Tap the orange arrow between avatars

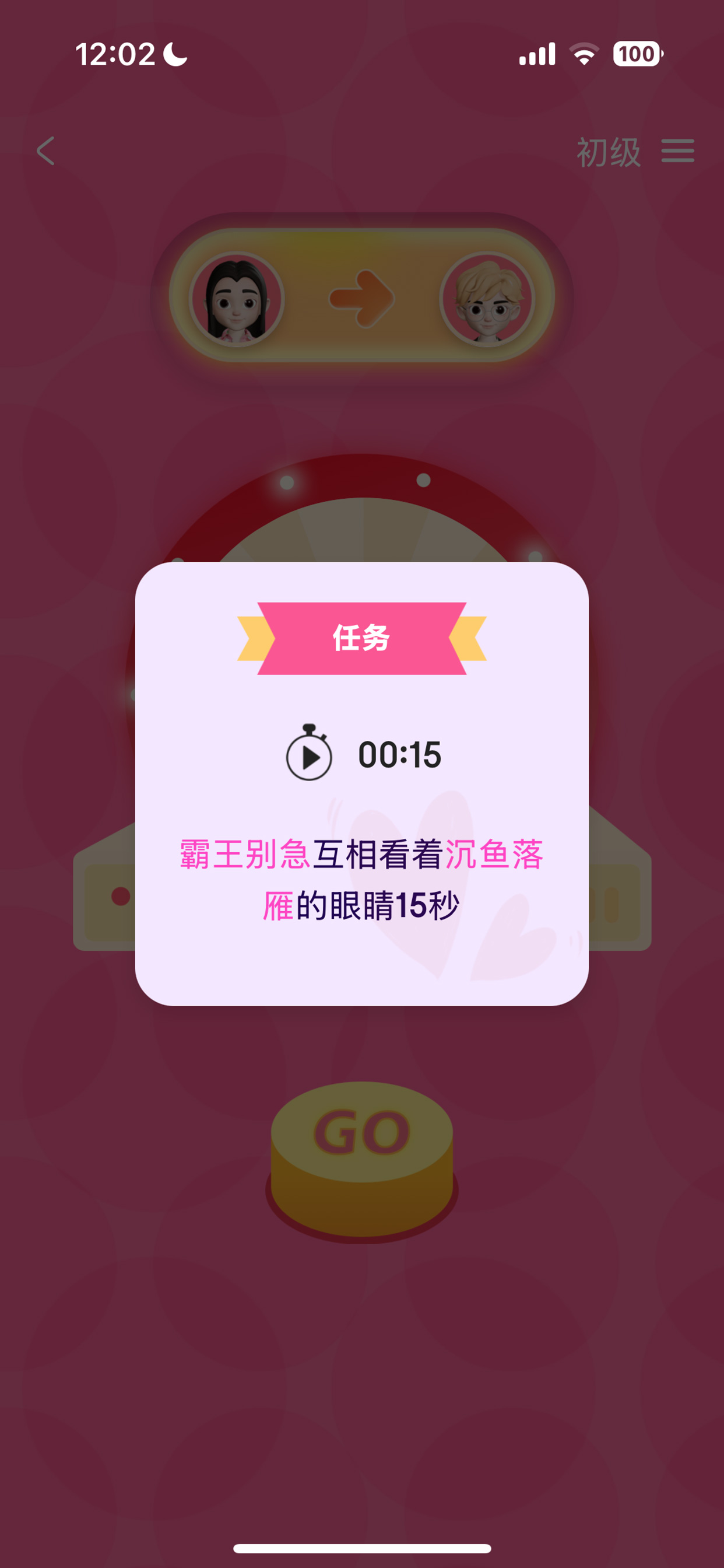tap(362, 298)
